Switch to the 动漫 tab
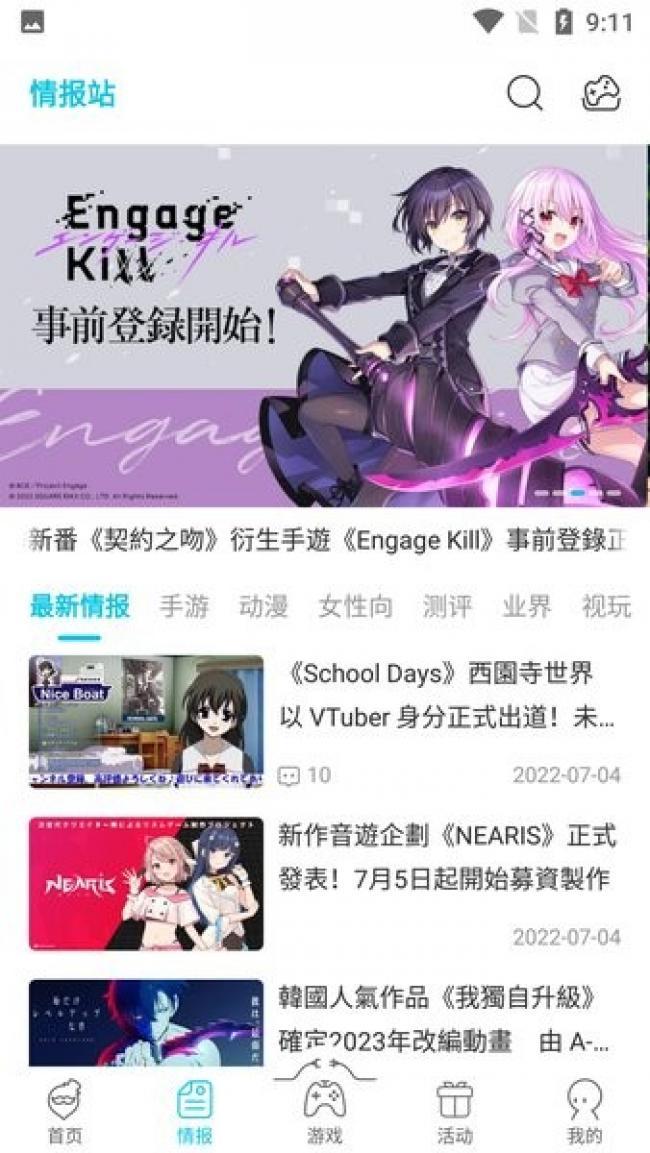Image resolution: width=650 pixels, height=1153 pixels. pos(263,606)
